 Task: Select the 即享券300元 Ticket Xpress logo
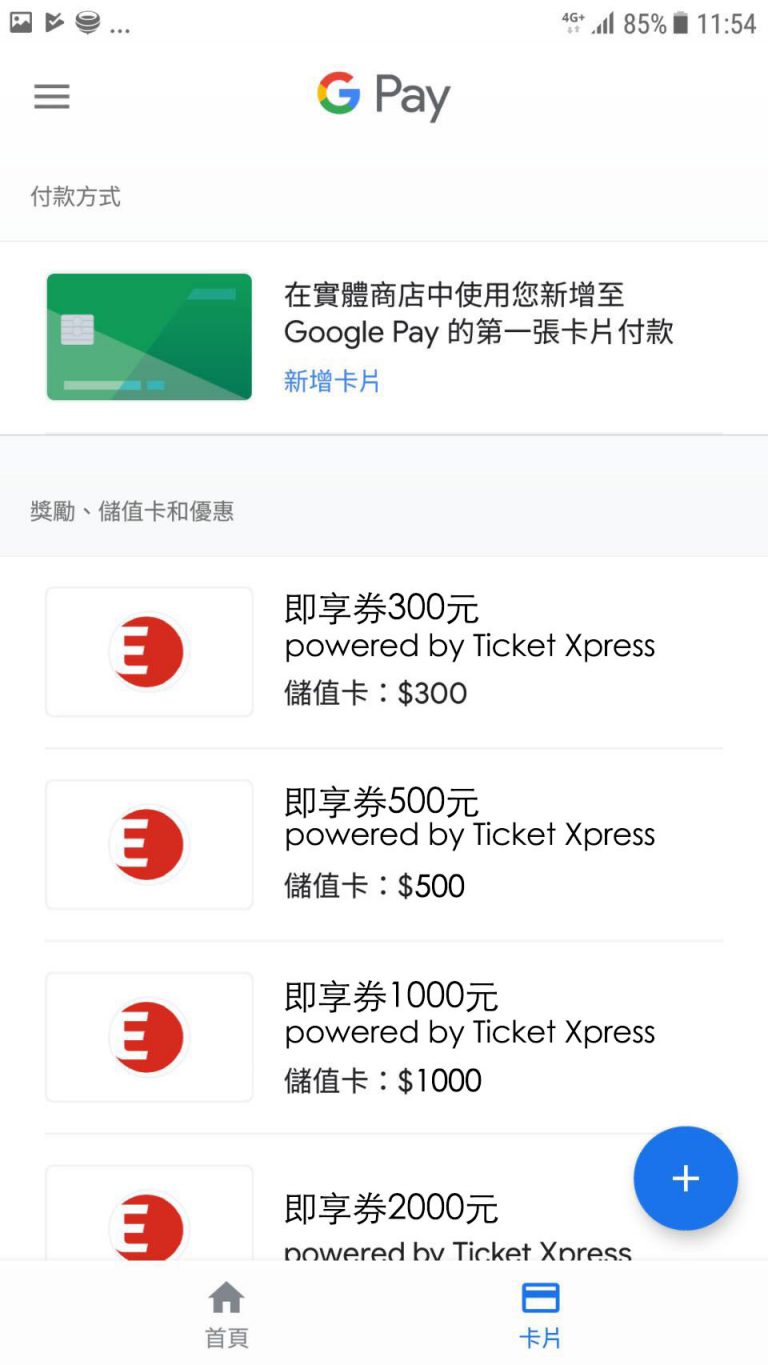click(x=148, y=650)
